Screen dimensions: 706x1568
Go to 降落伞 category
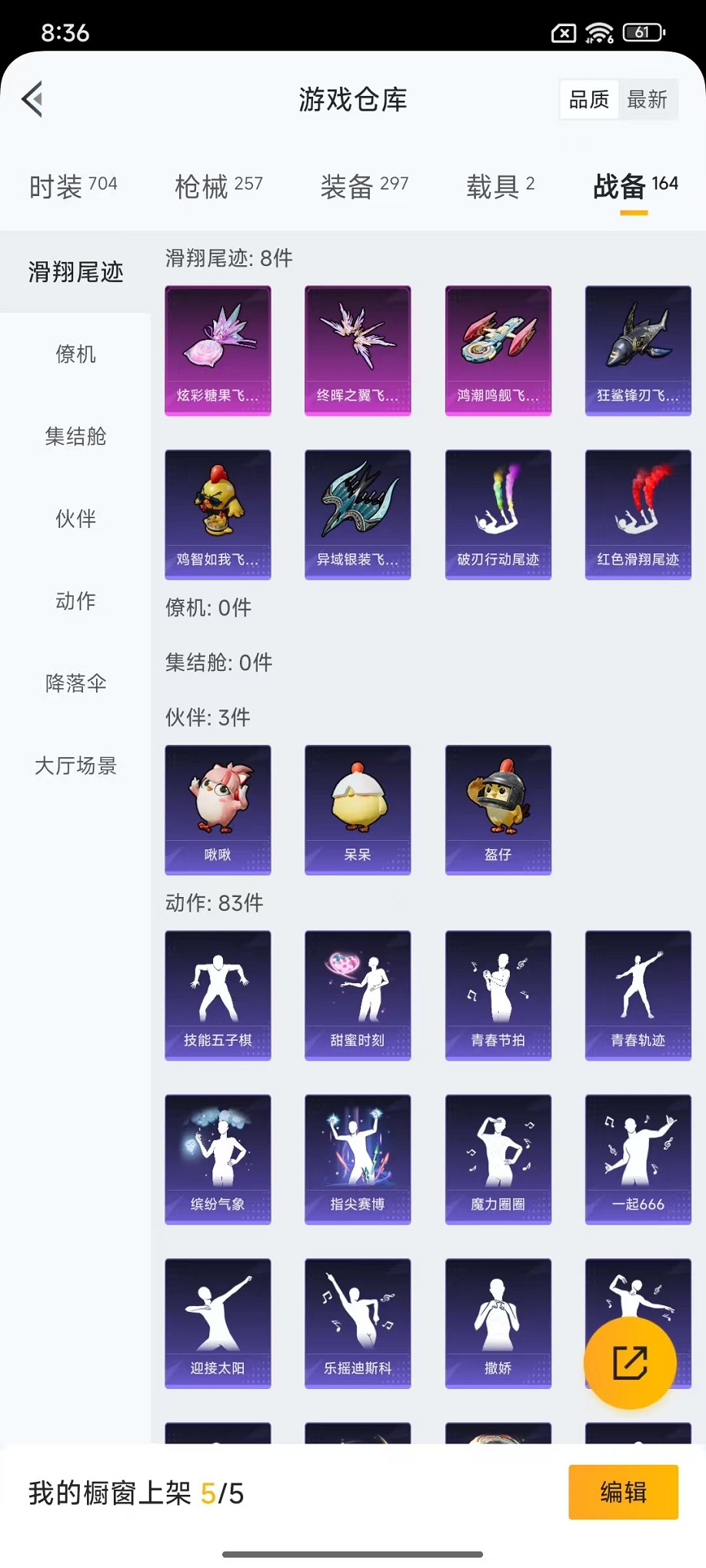point(75,683)
